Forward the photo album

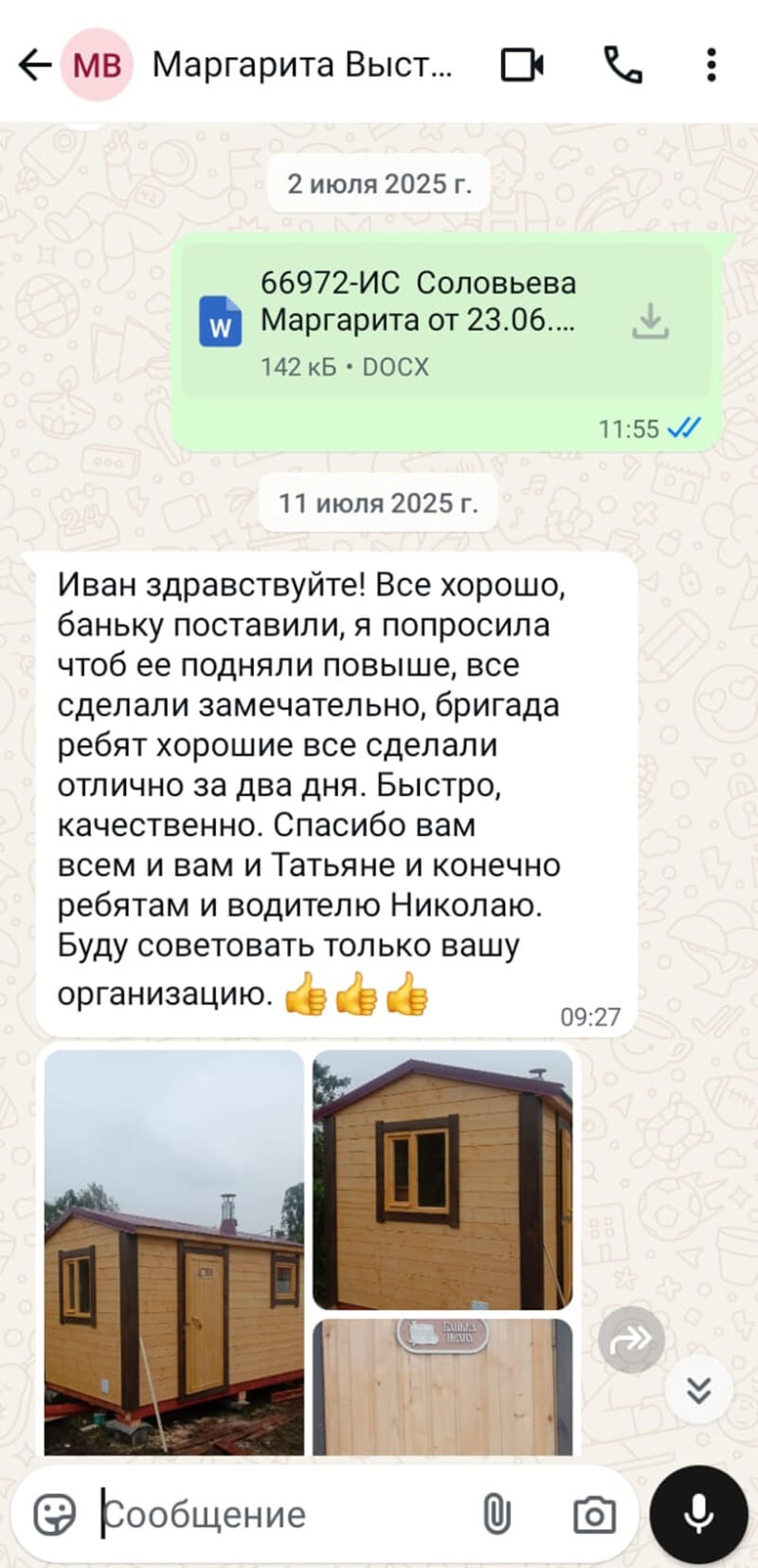click(631, 1339)
